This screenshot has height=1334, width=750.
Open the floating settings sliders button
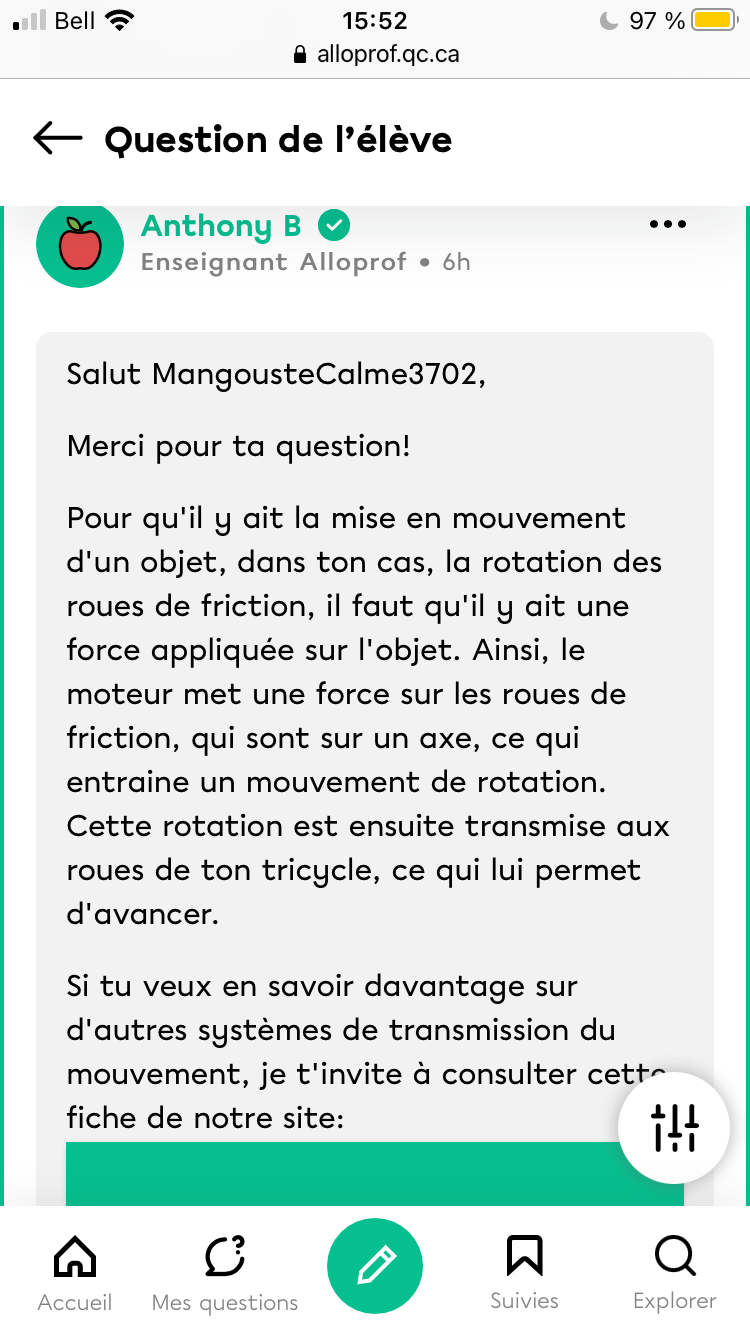click(675, 1127)
